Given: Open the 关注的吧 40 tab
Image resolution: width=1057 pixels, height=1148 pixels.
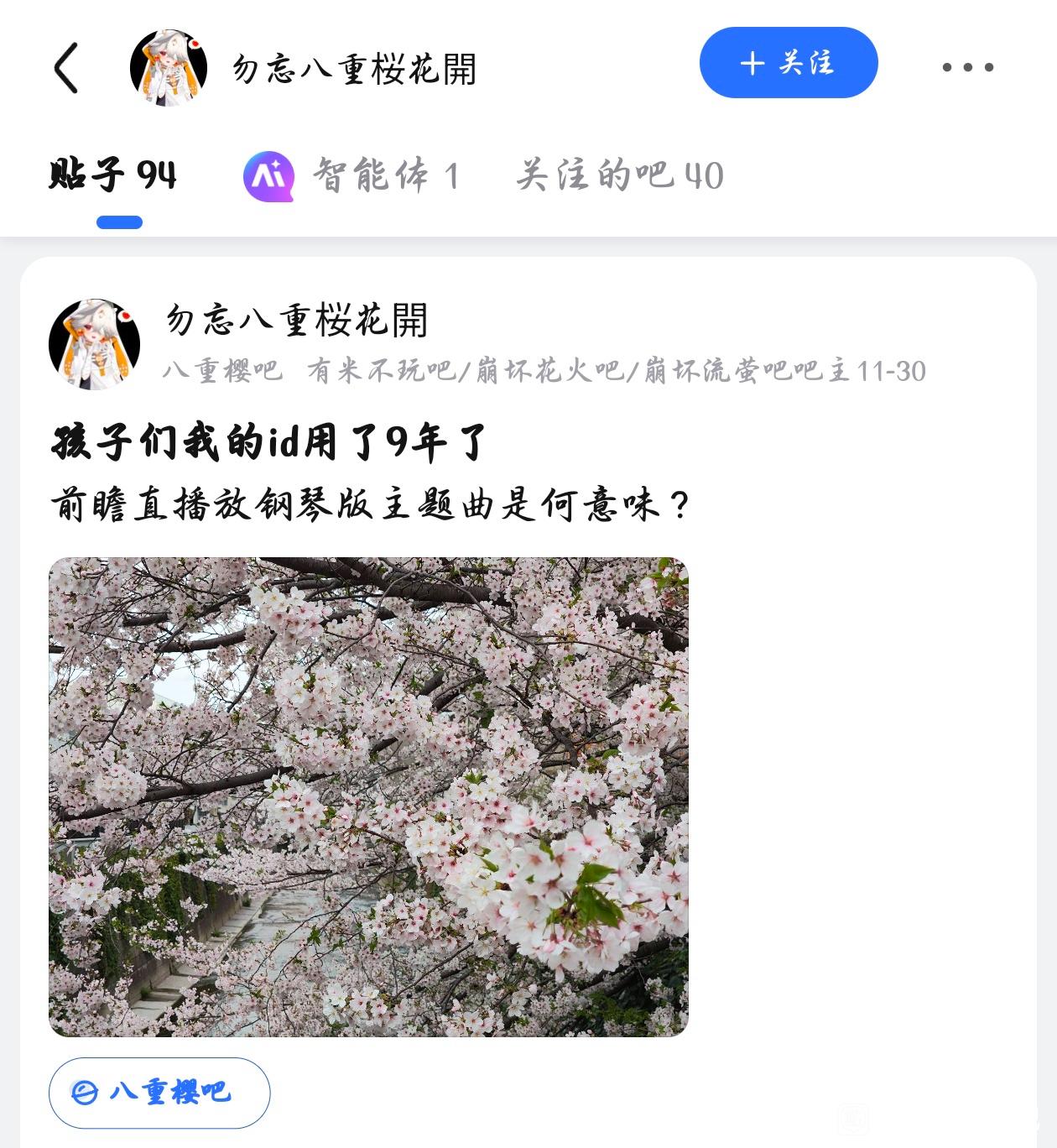Looking at the screenshot, I should (619, 175).
